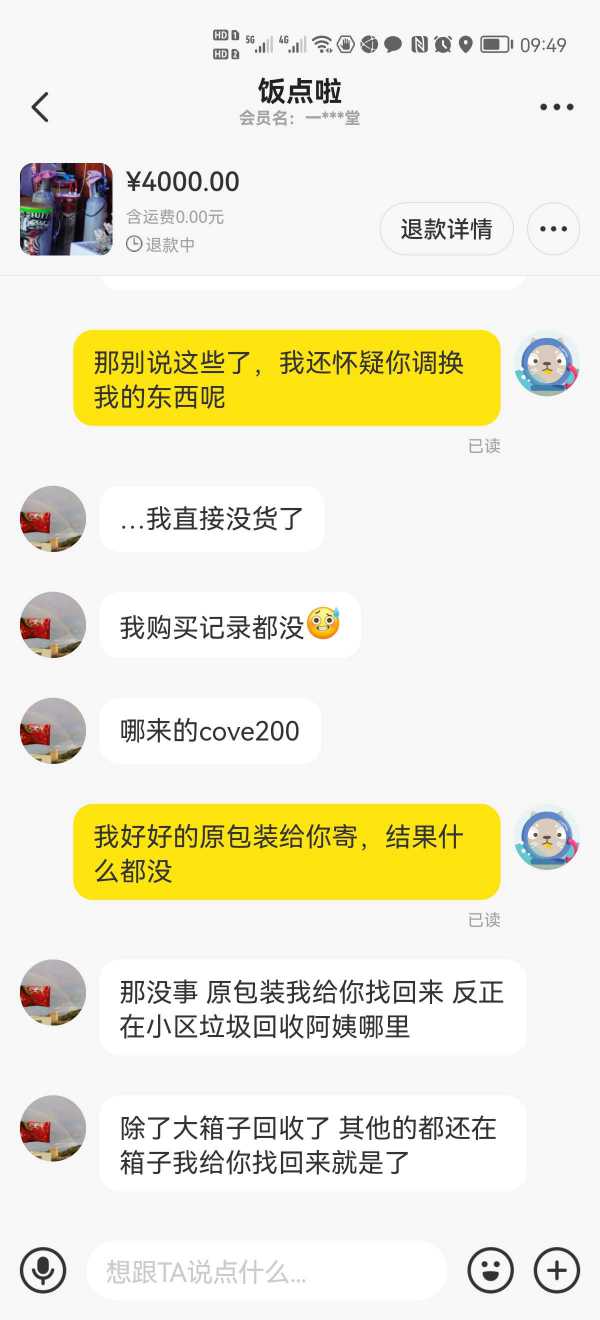The image size is (600, 1320).
Task: Open the plus attachments menu
Action: point(556,1271)
